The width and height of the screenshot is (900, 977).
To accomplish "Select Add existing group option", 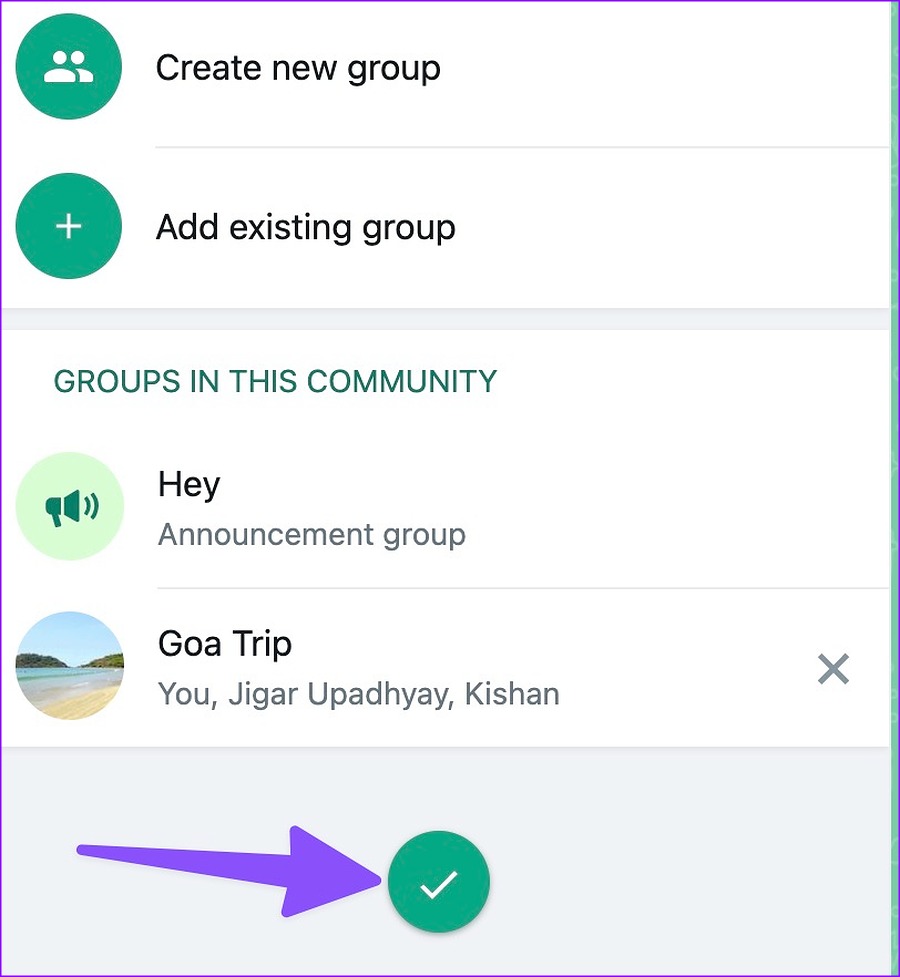I will pyautogui.click(x=304, y=226).
